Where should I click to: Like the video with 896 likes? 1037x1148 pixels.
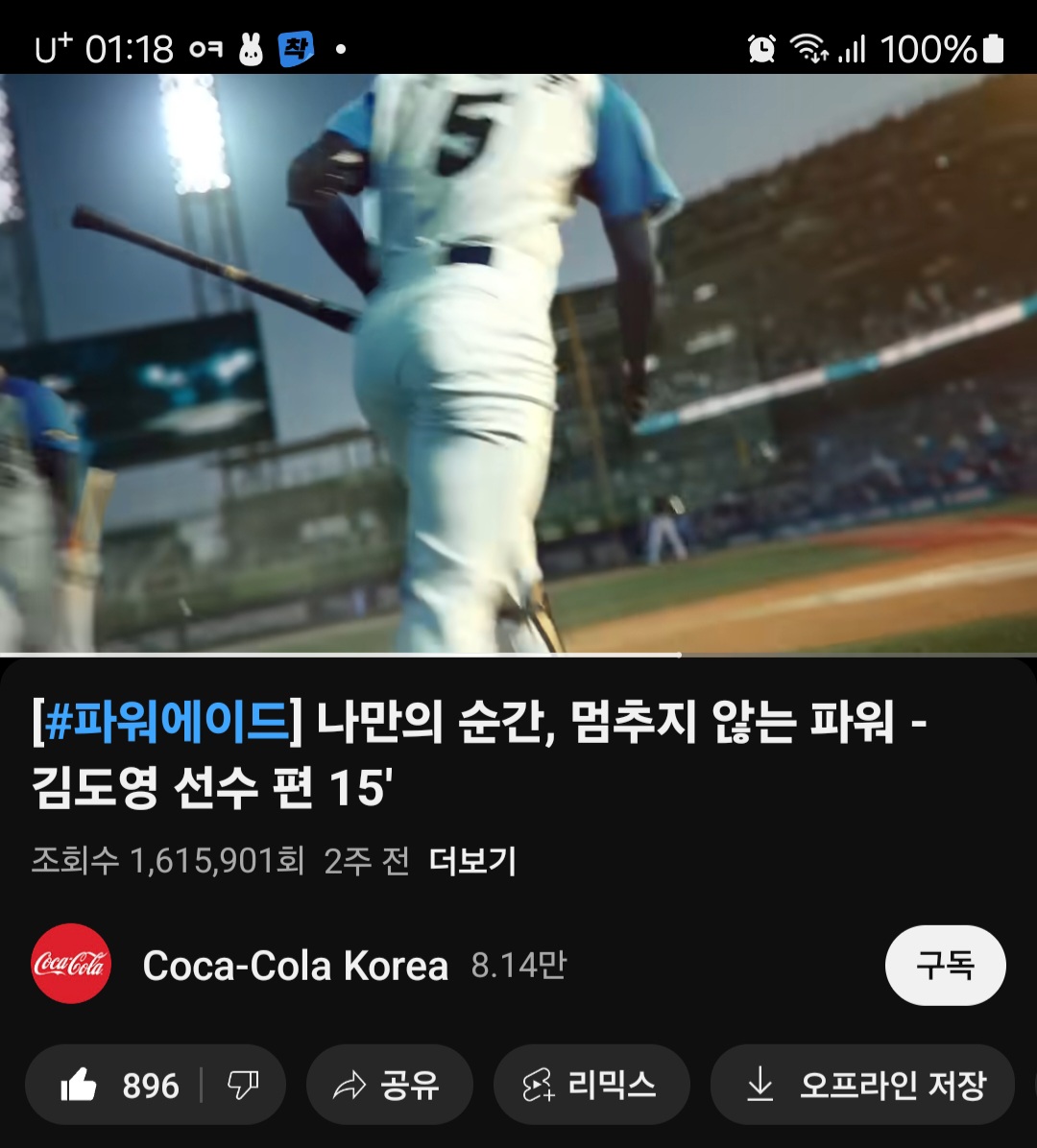coord(117,1086)
